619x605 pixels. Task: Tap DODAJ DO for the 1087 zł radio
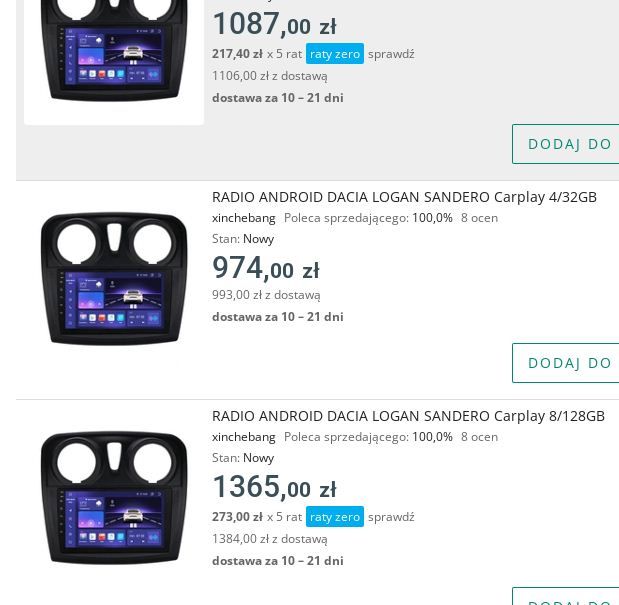(568, 144)
